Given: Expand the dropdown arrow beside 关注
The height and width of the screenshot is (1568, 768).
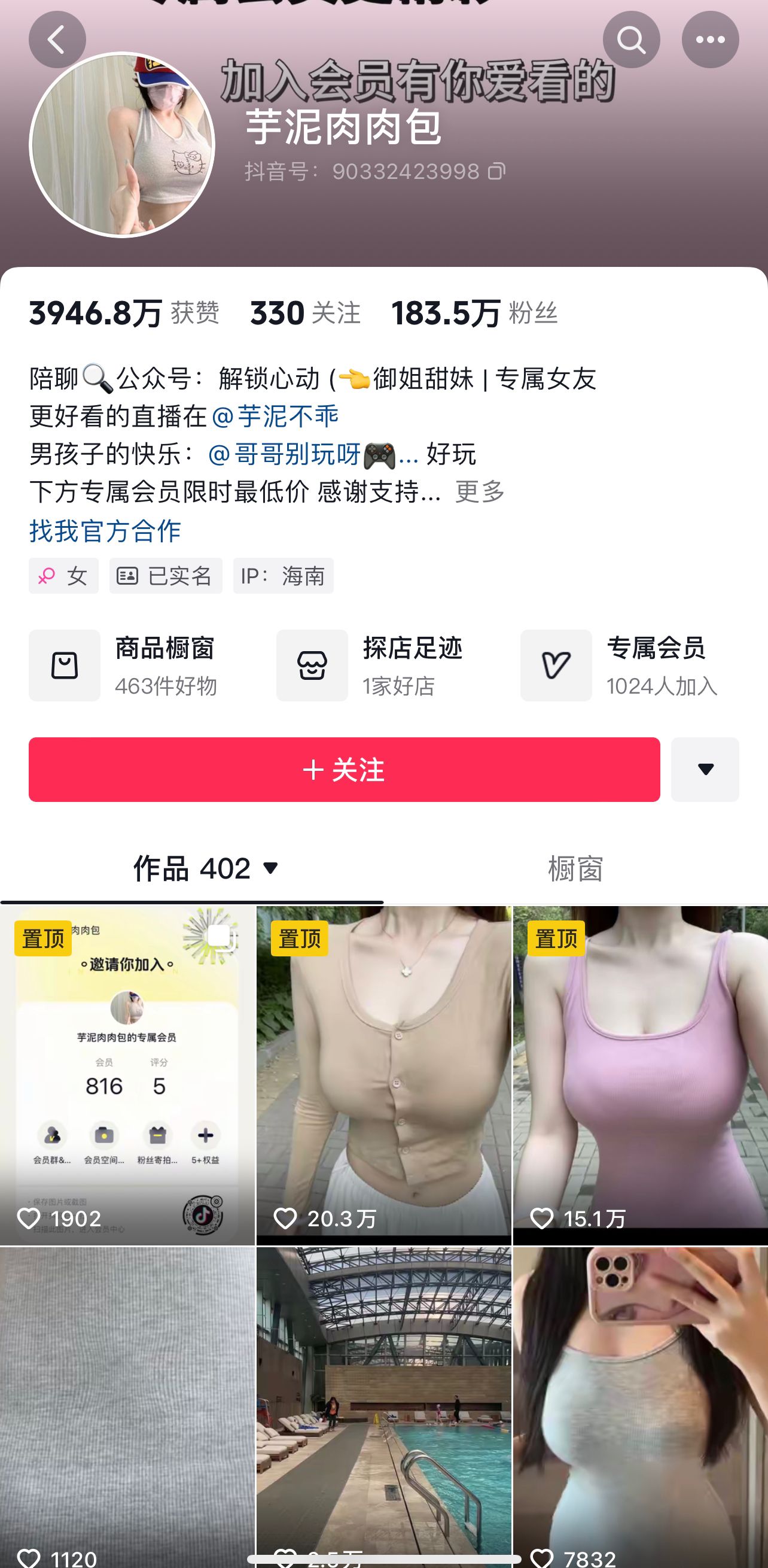Looking at the screenshot, I should [x=705, y=770].
